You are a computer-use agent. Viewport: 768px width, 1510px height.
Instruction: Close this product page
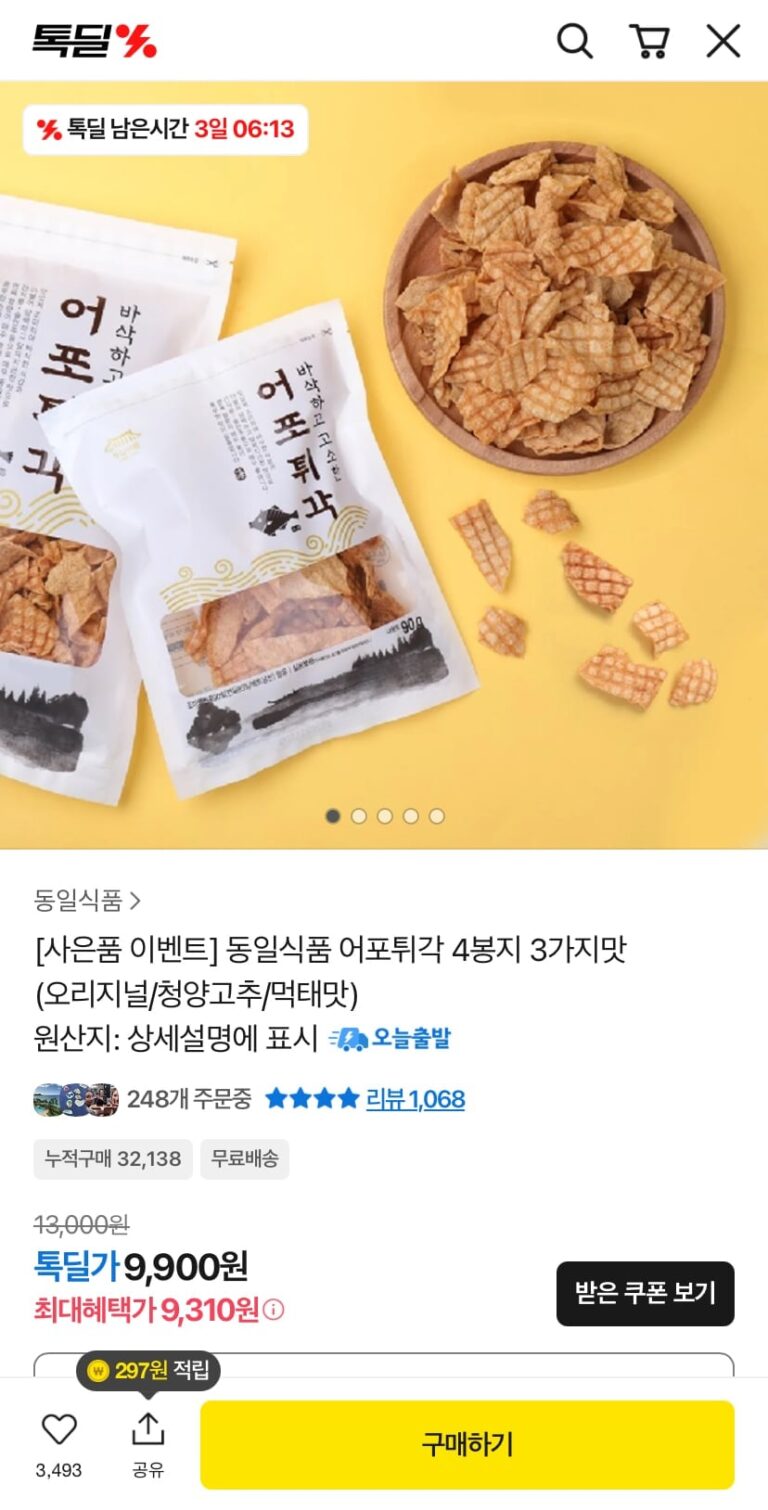723,42
